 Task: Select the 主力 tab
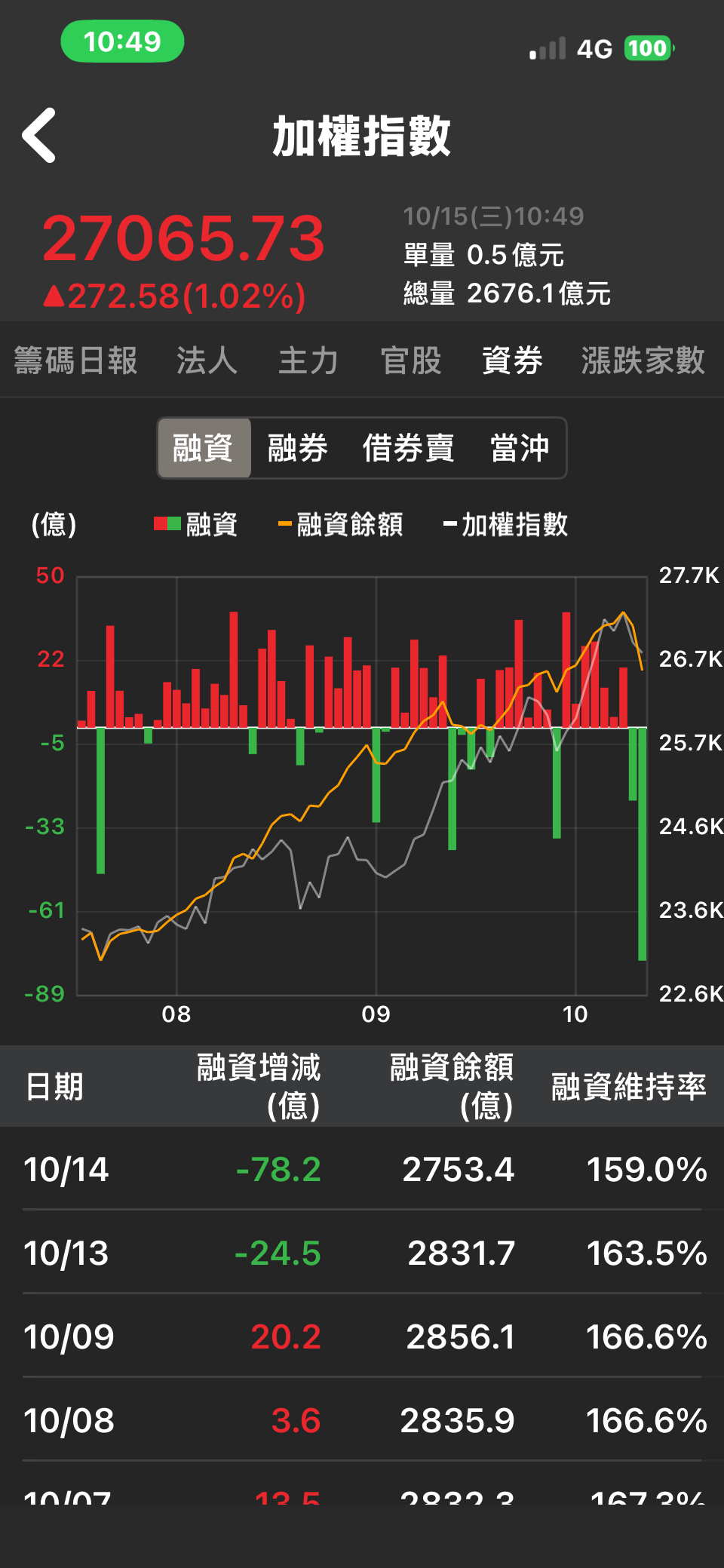click(x=308, y=361)
